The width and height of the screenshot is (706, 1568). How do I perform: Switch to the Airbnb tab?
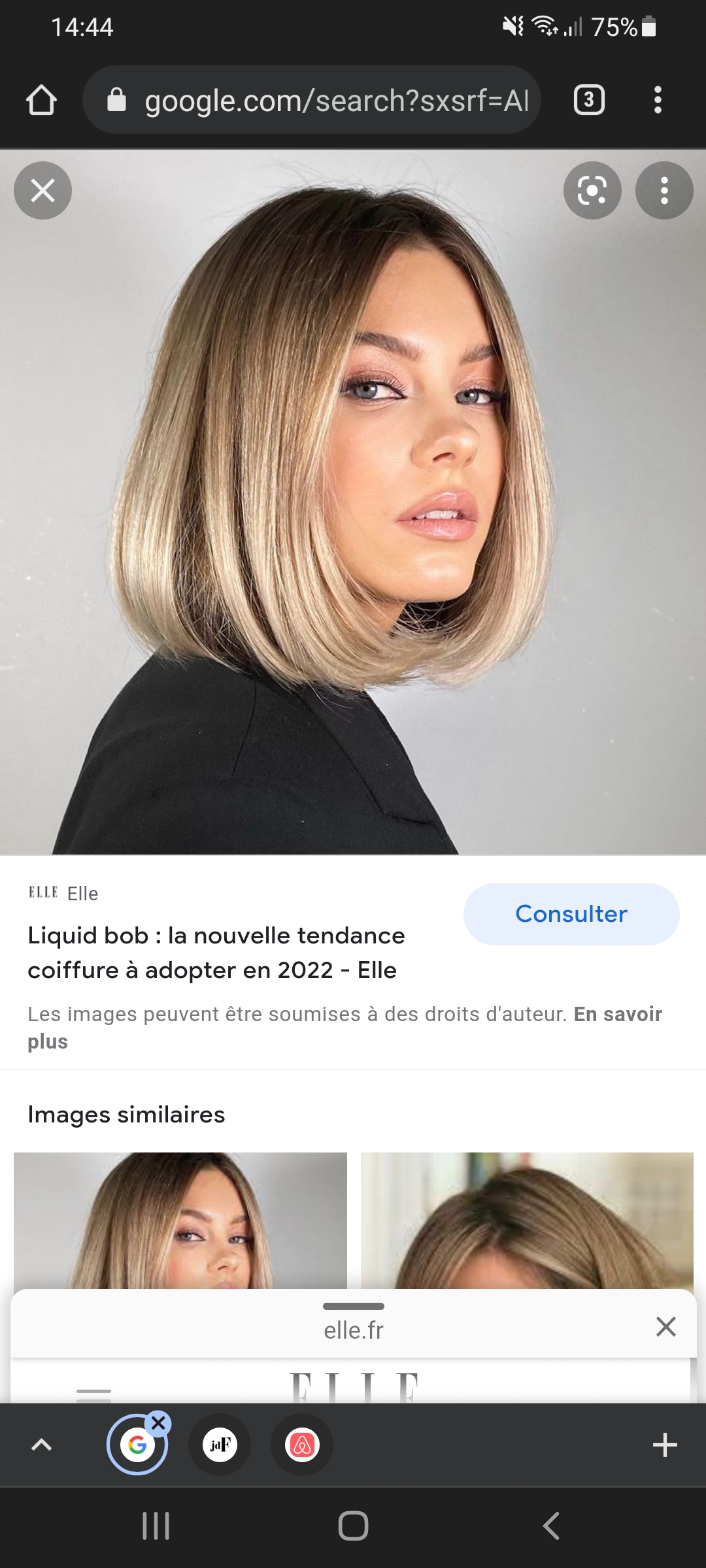coord(302,1445)
